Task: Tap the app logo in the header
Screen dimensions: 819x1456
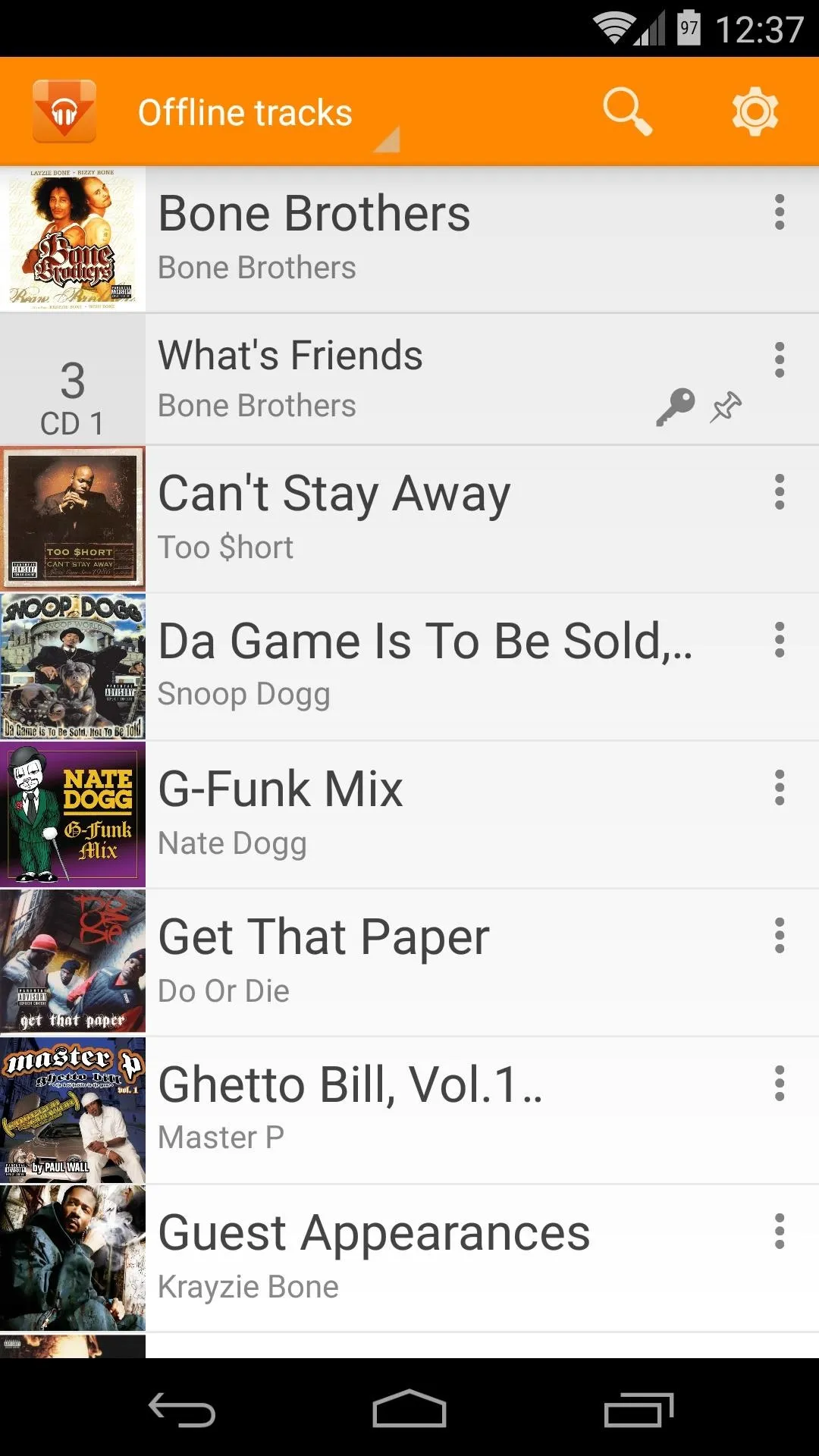Action: (64, 111)
